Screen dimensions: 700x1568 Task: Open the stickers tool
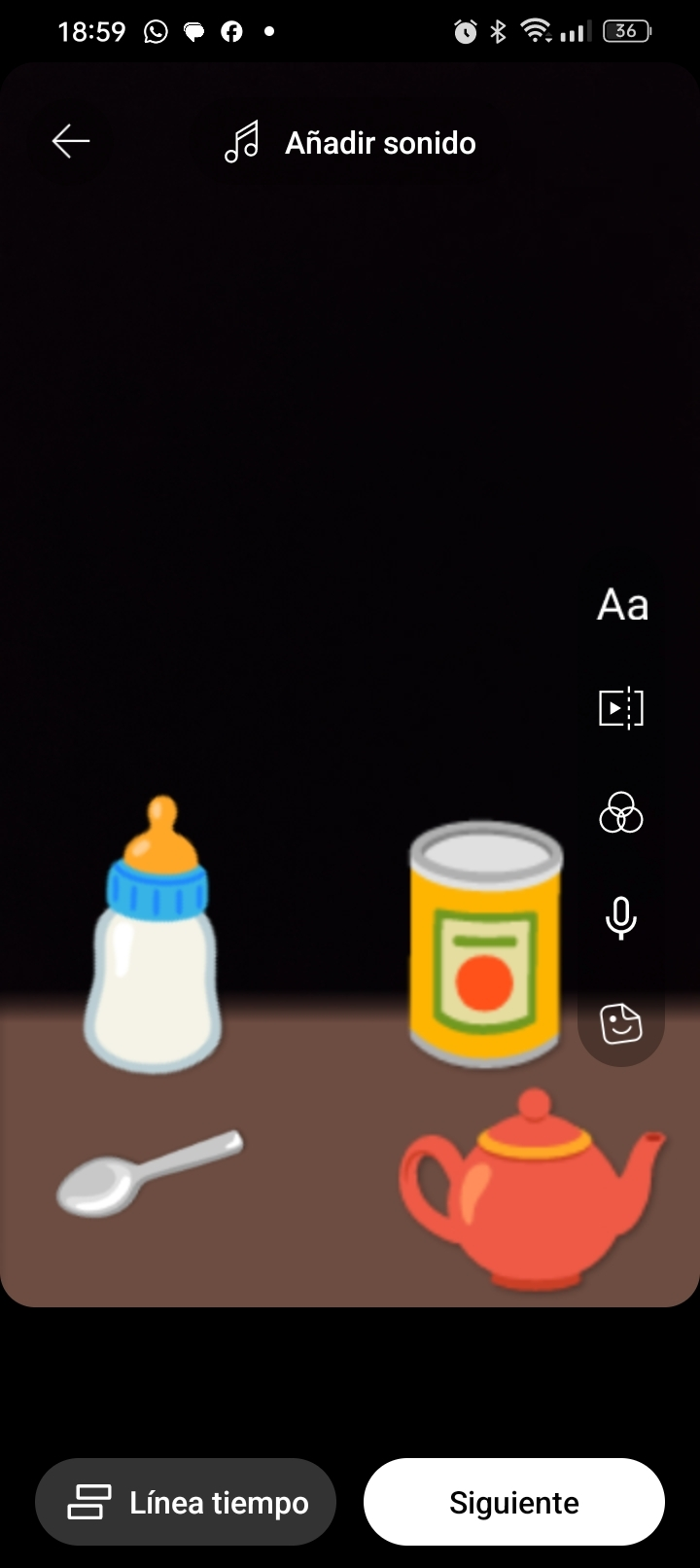621,1023
